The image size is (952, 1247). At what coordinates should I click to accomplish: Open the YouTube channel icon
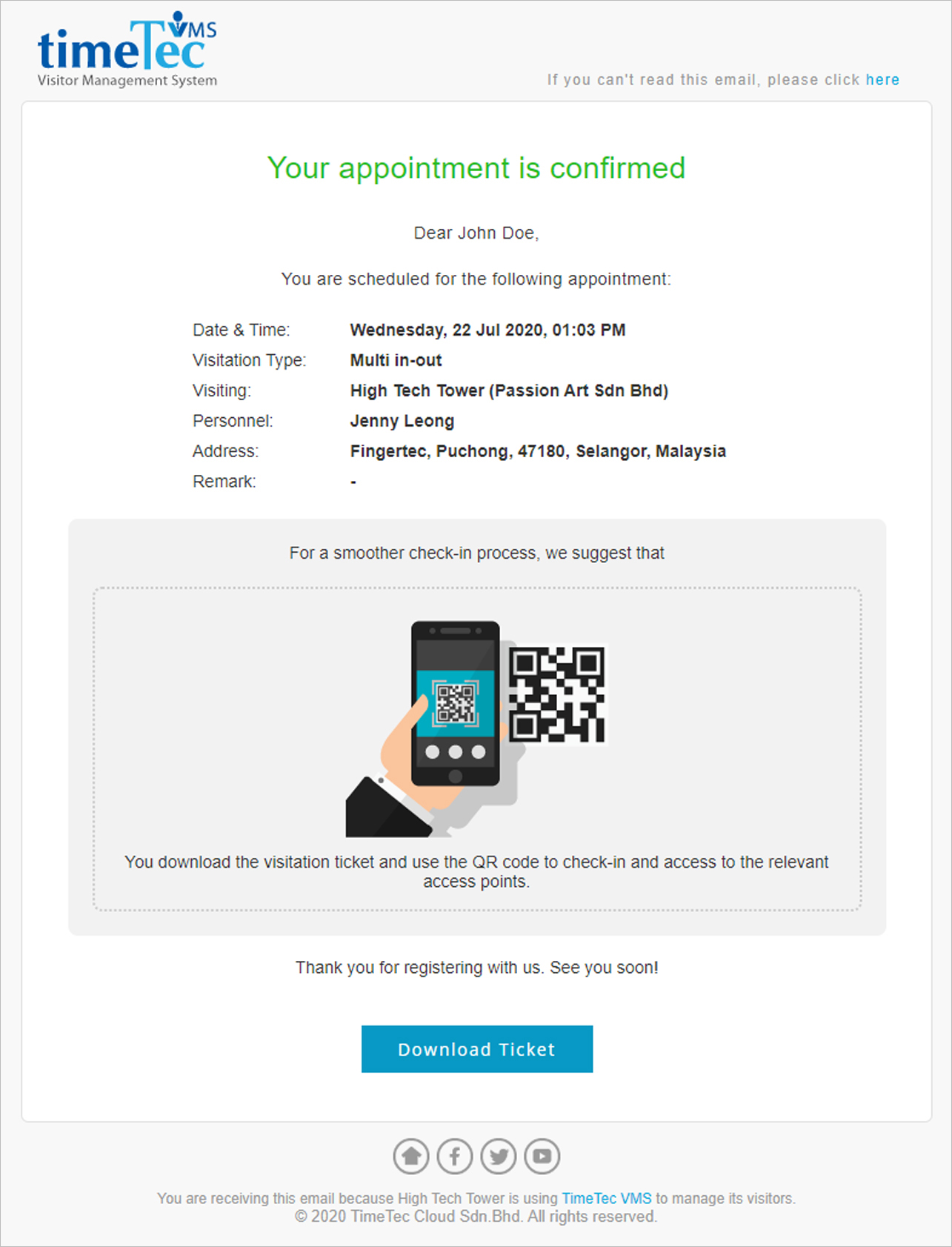tap(542, 1156)
